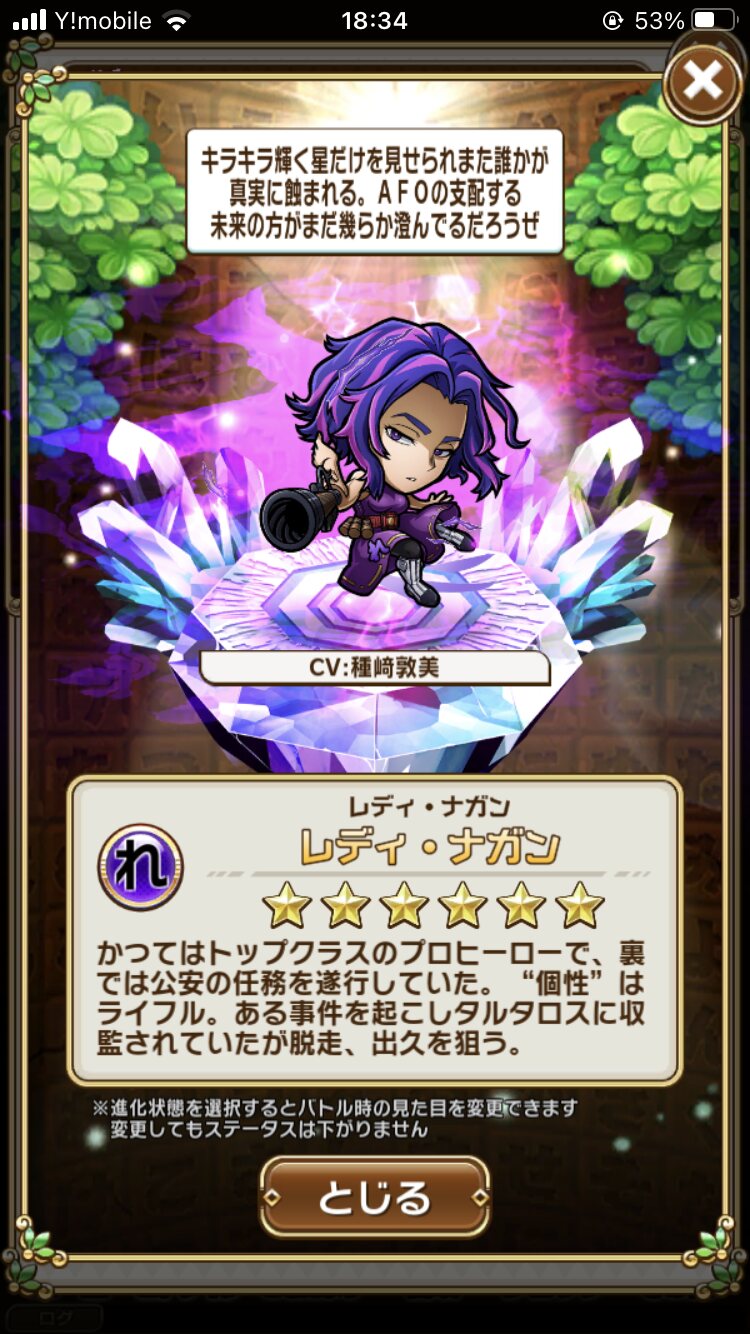Tap the とじる button
Screen dimensions: 750x1334
click(x=374, y=1197)
